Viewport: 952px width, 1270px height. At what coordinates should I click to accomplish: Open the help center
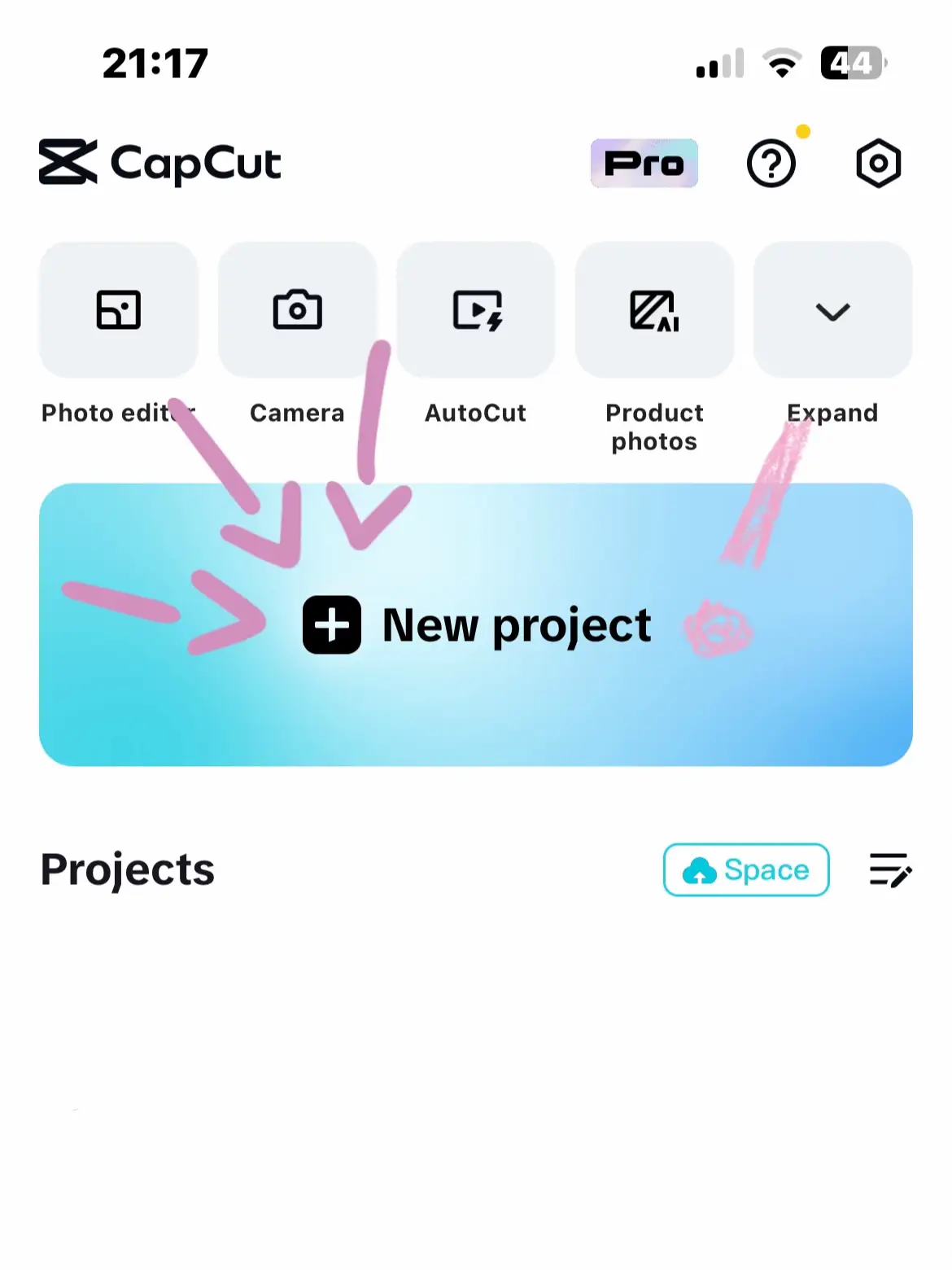click(770, 163)
